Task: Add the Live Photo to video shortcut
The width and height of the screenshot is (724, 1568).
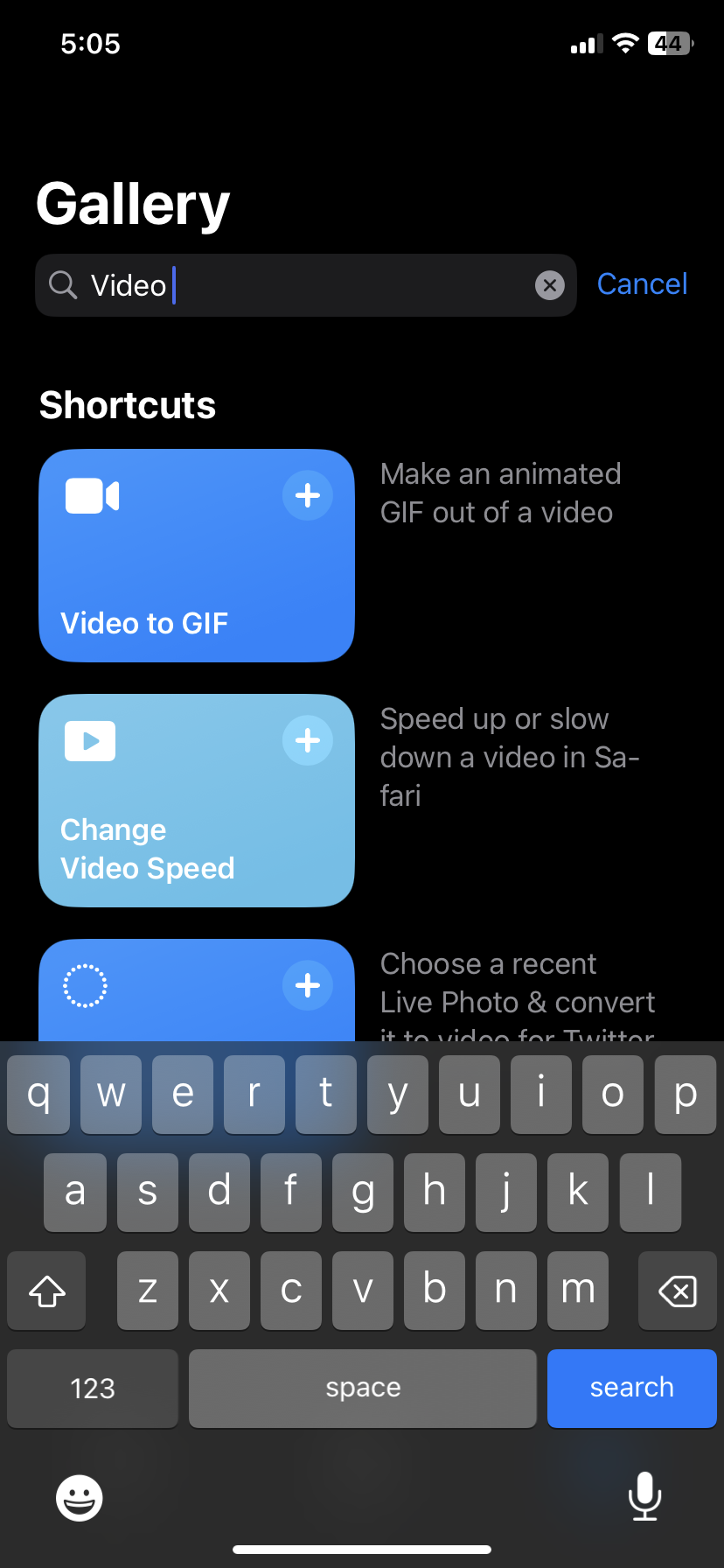Action: [x=307, y=985]
